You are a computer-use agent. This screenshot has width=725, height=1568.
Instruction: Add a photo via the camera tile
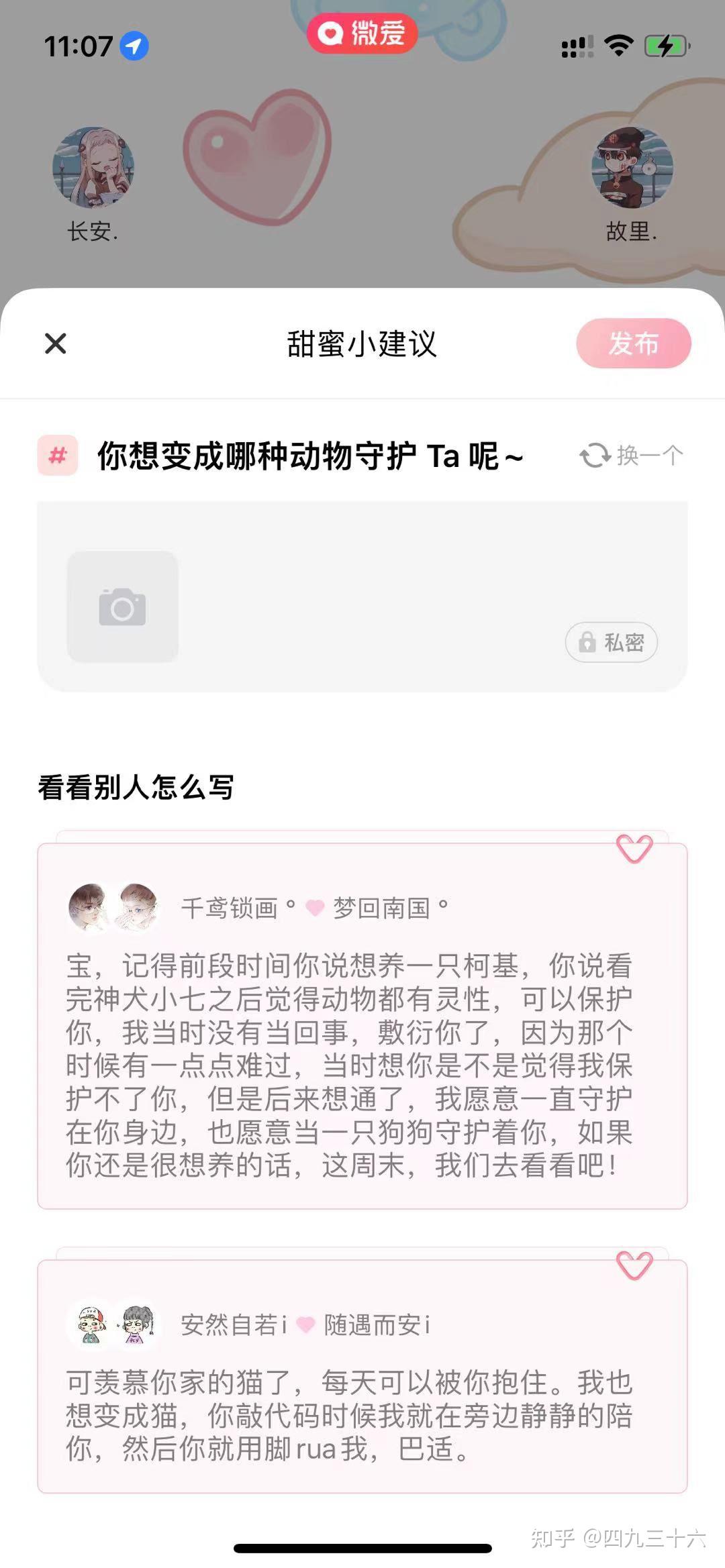(x=123, y=607)
